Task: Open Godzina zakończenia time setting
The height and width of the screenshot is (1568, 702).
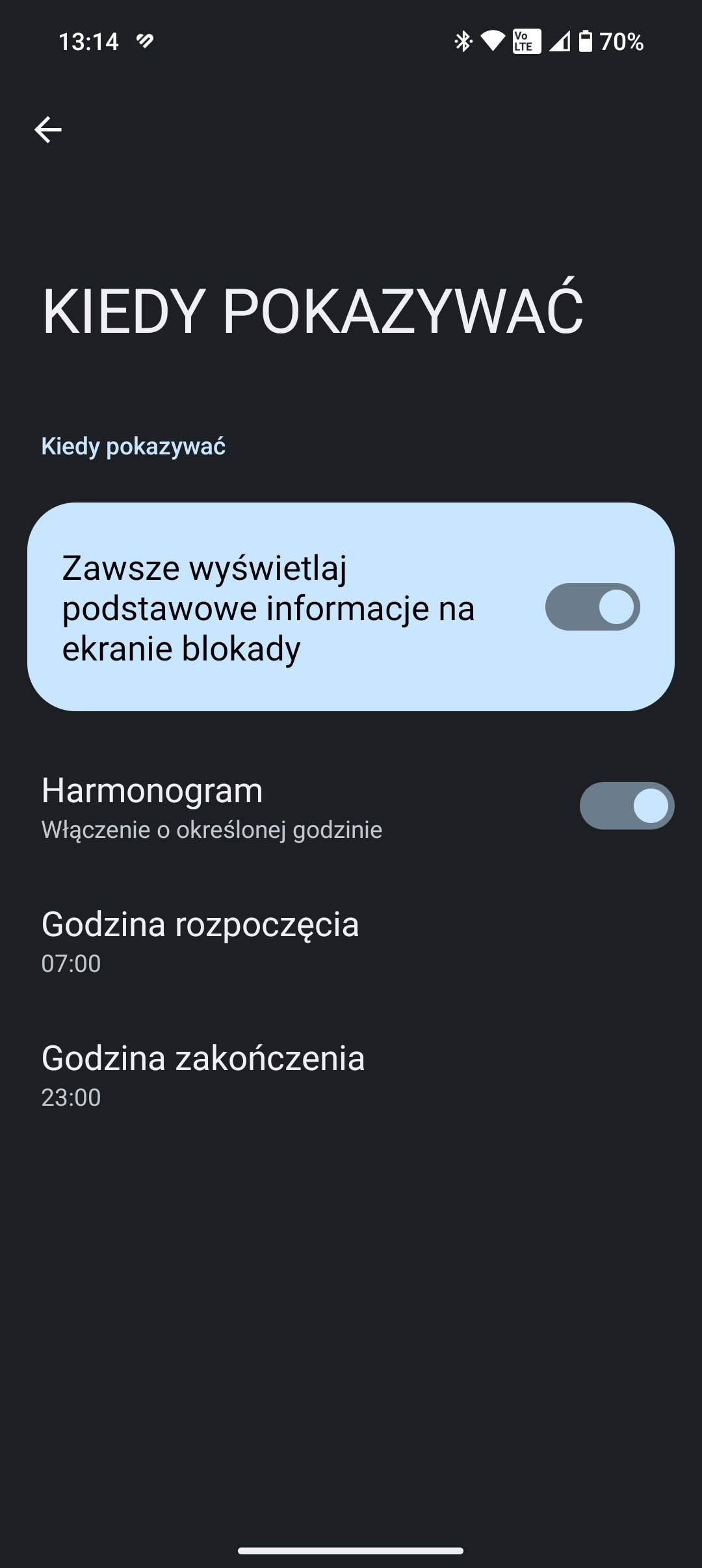Action: (x=351, y=1074)
